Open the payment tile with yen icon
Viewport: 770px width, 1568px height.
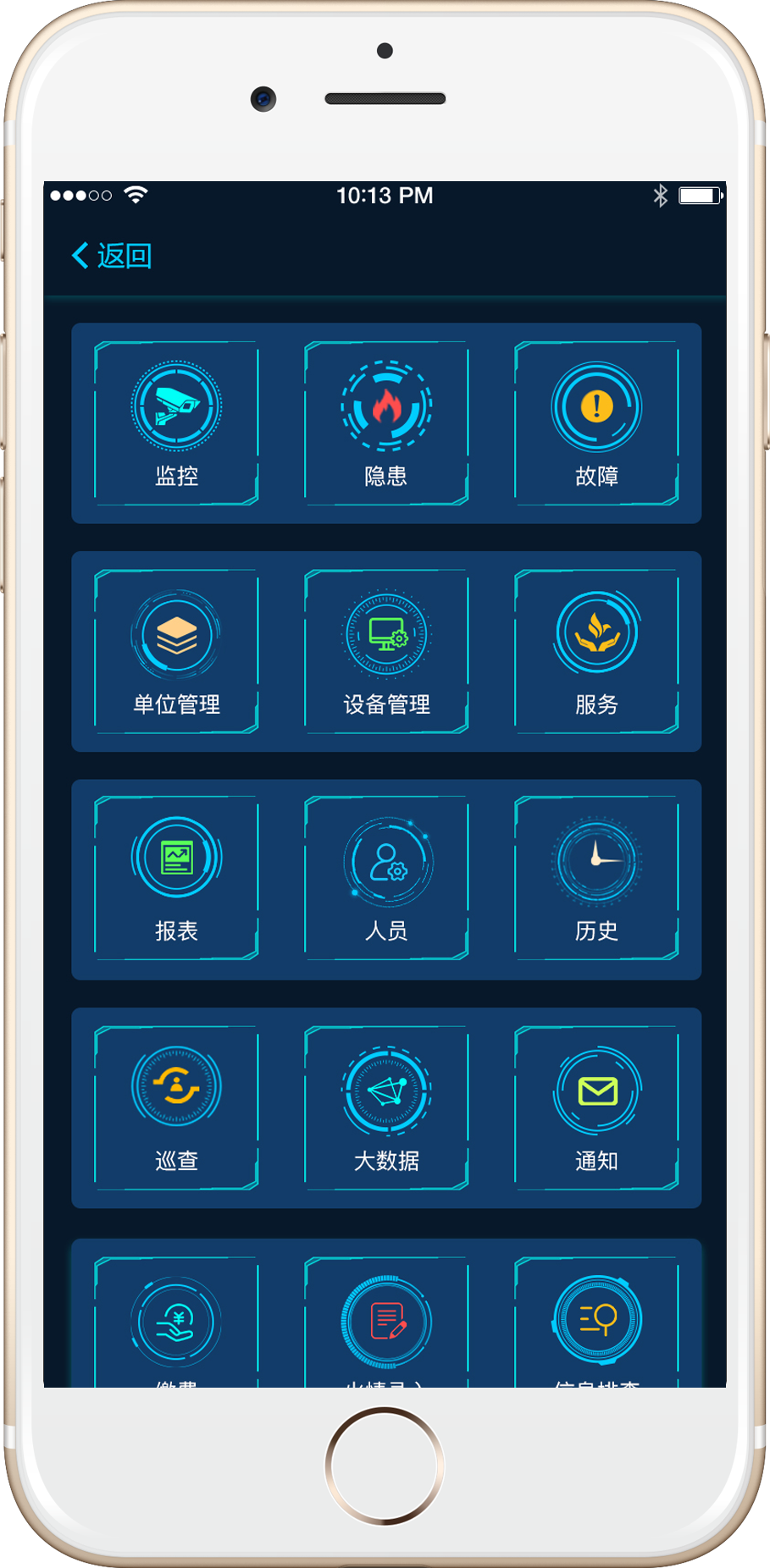click(176, 1322)
